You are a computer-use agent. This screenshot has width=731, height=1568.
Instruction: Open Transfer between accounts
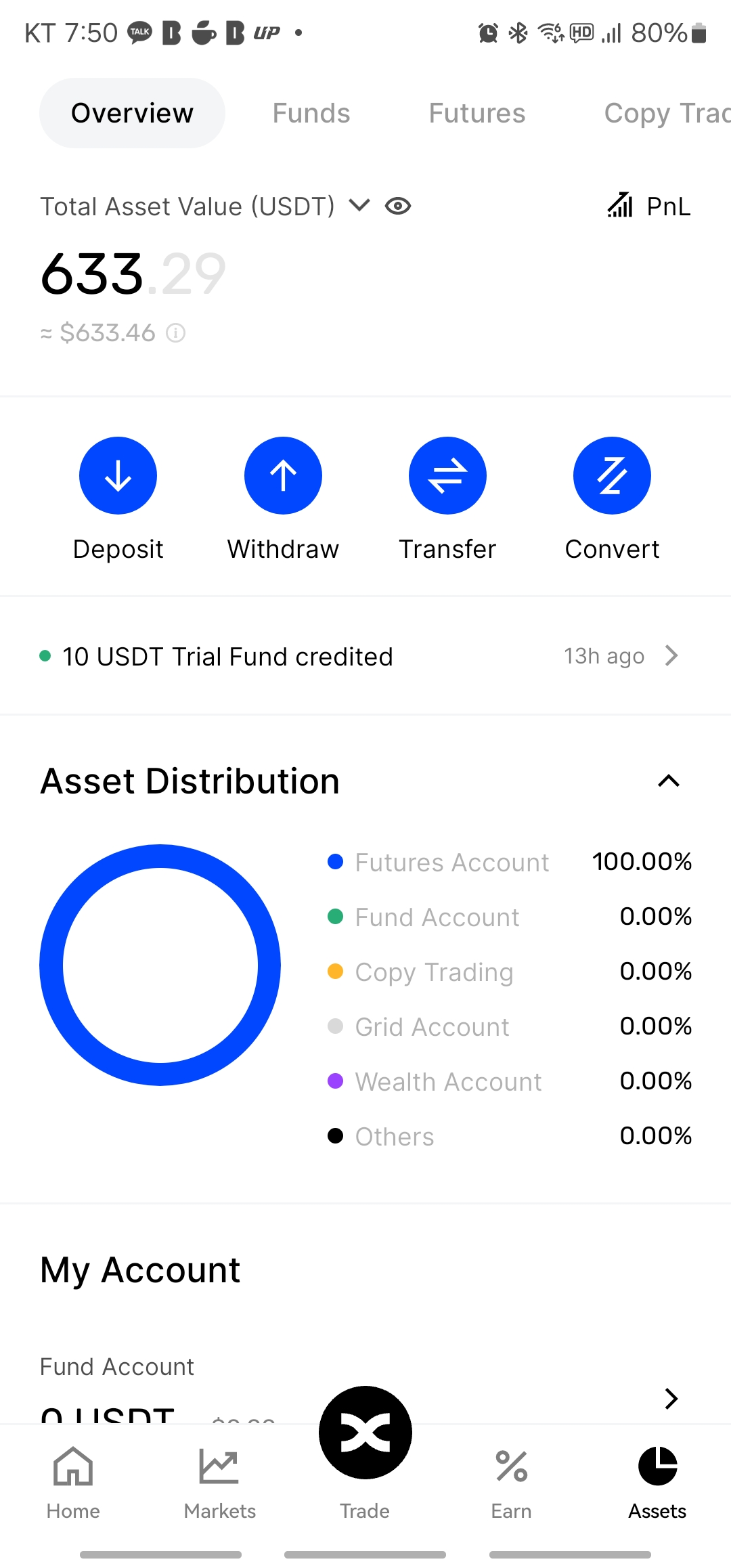[x=447, y=476]
